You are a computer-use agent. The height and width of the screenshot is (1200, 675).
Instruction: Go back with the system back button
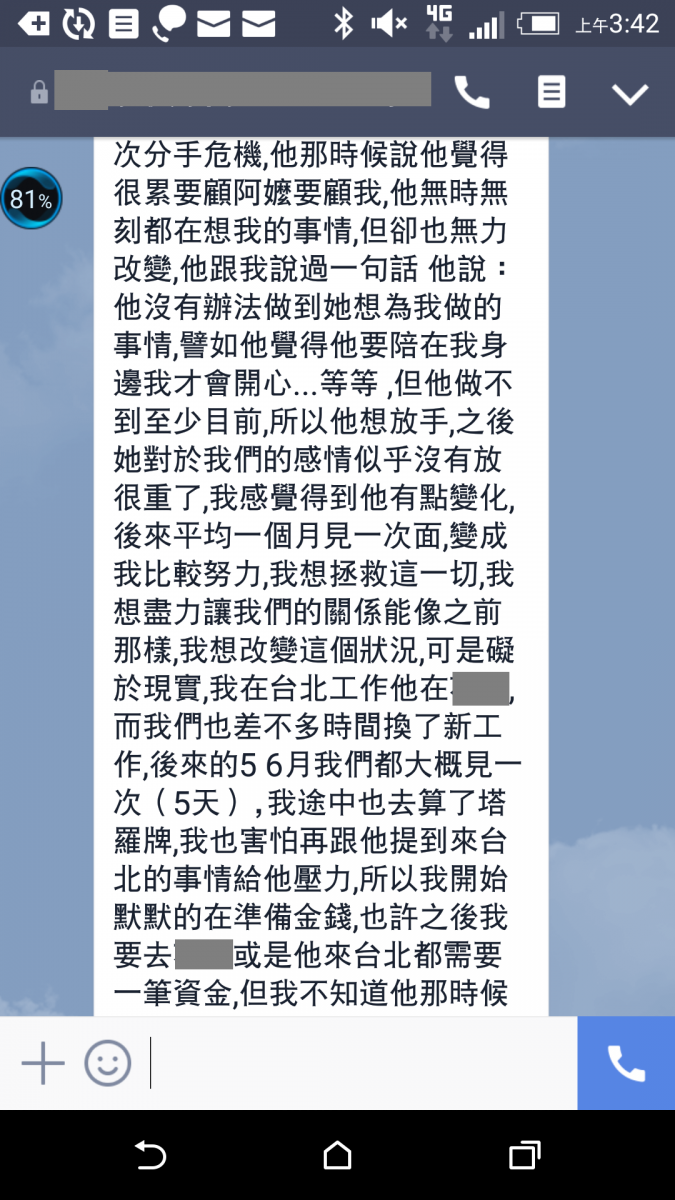point(150,1156)
